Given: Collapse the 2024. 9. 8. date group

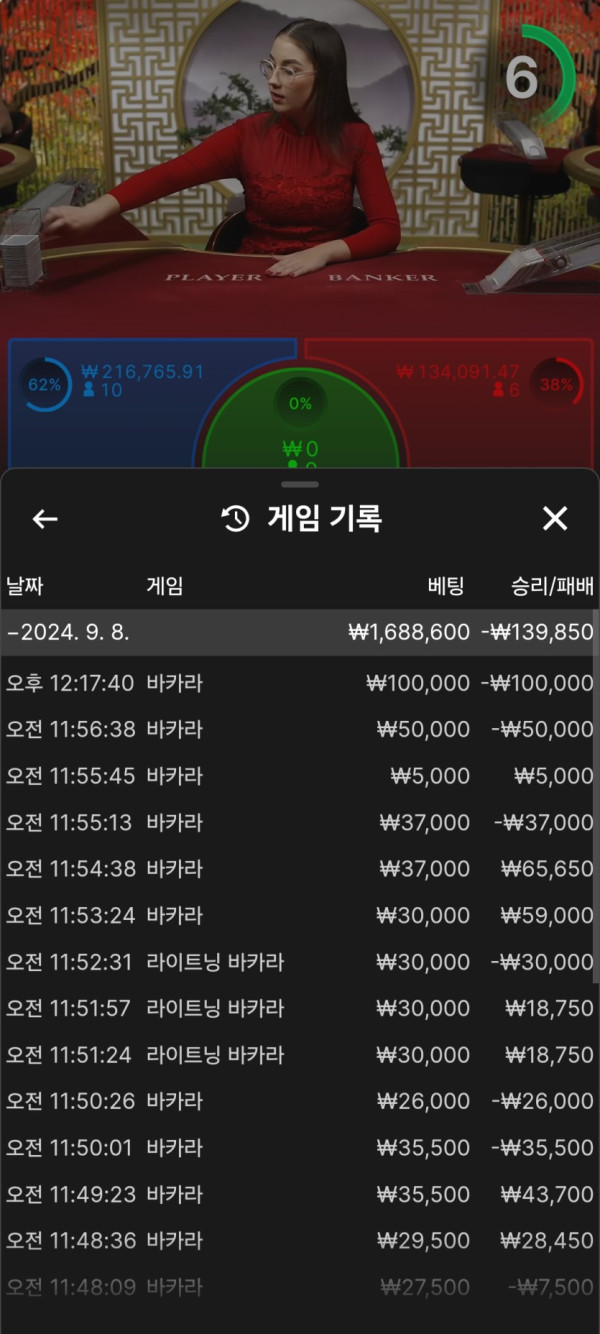Looking at the screenshot, I should tap(298, 632).
